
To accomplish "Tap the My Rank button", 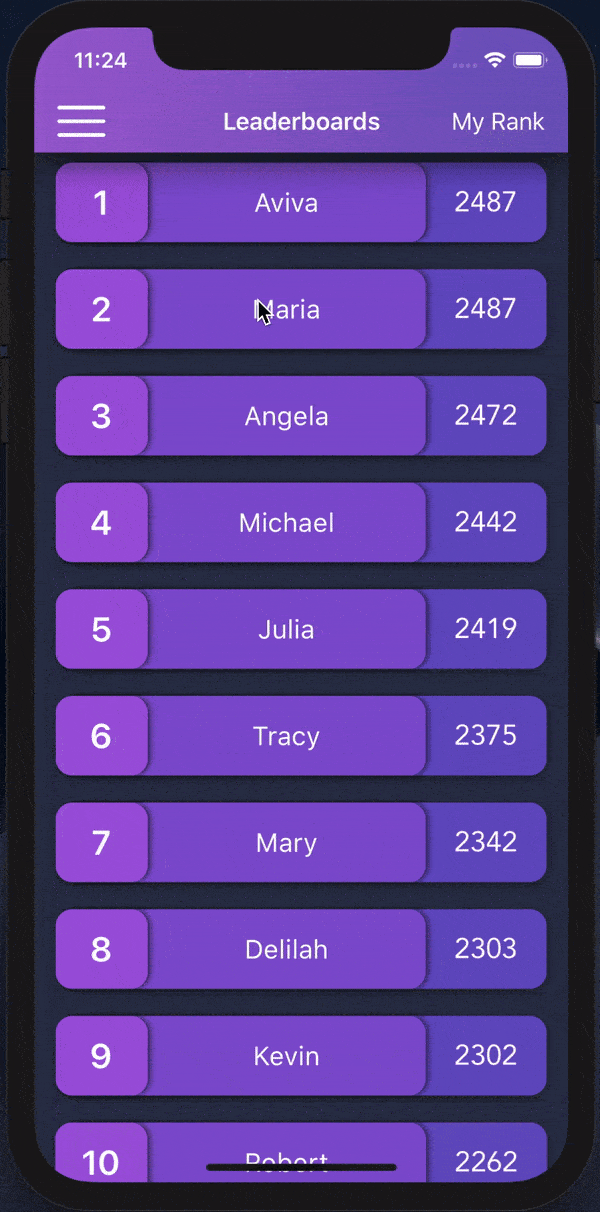I will 497,122.
